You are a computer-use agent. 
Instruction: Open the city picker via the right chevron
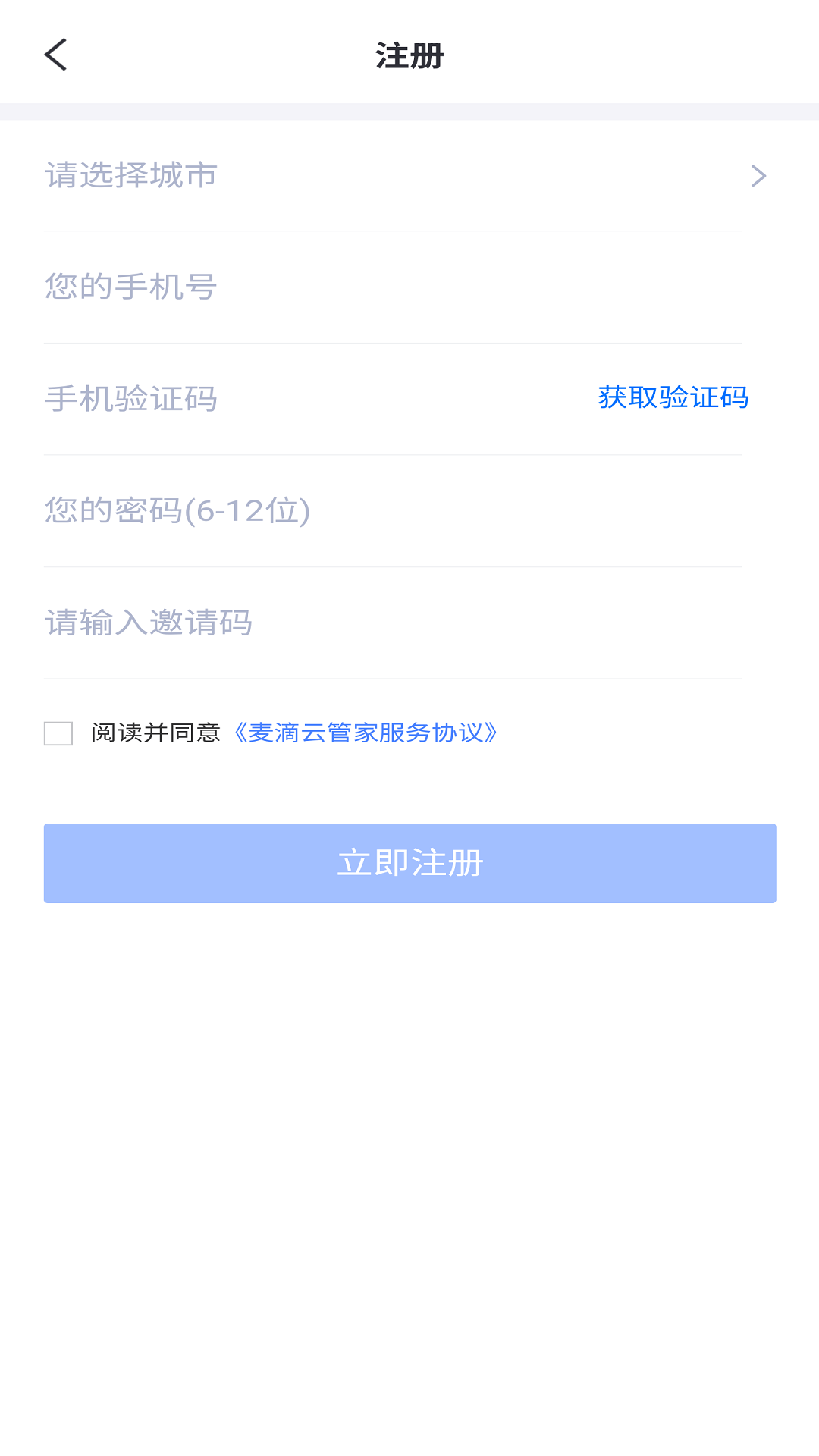(x=758, y=176)
